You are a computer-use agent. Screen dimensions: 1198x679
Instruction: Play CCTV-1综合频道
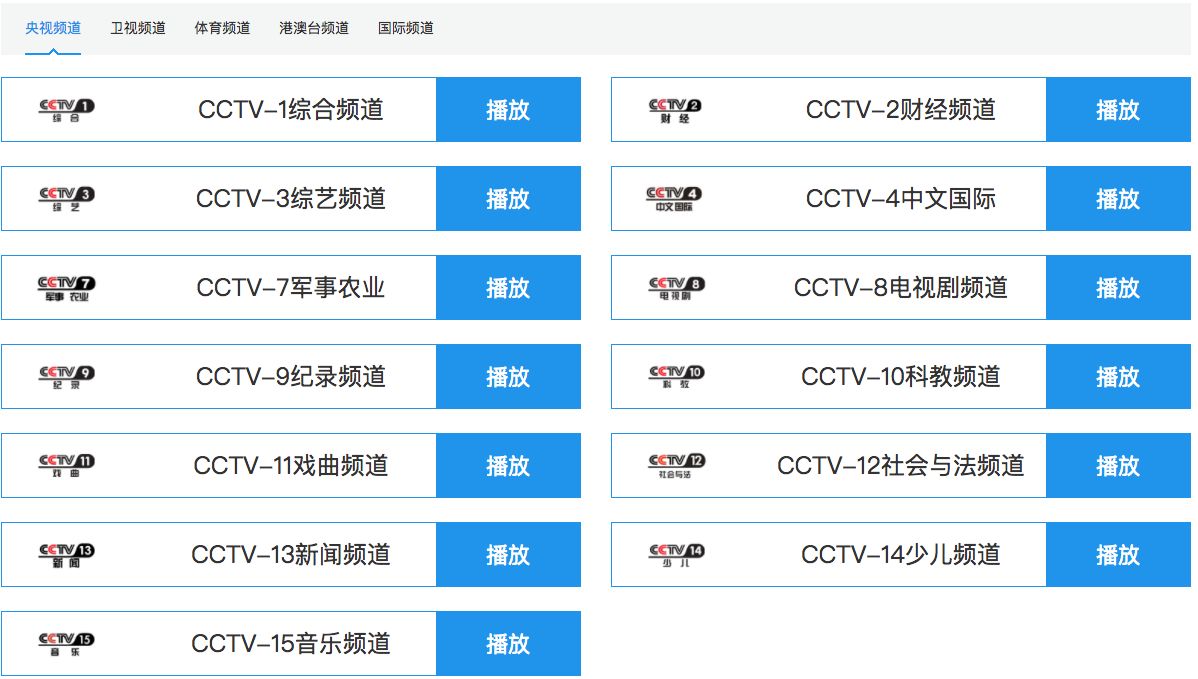[x=508, y=110]
